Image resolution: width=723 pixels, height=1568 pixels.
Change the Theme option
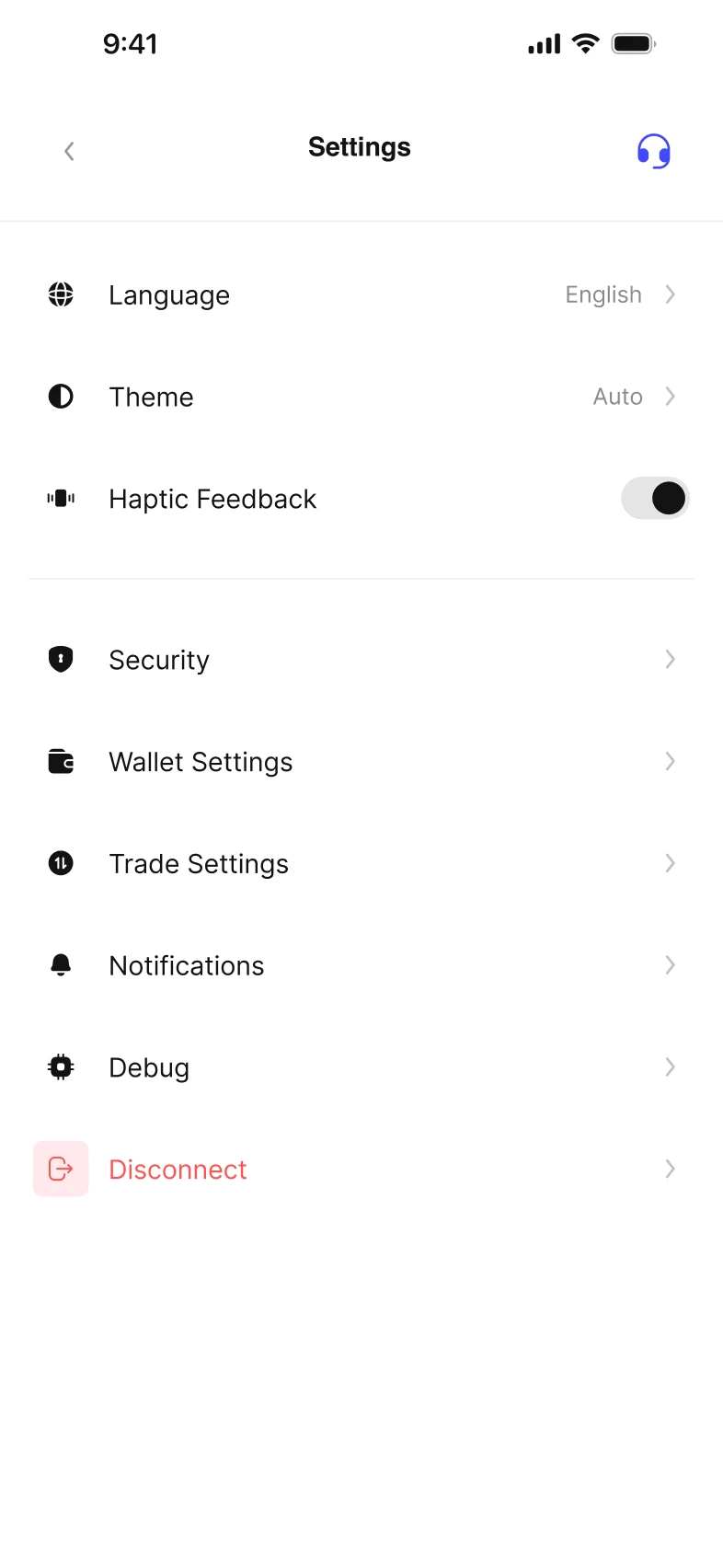tap(361, 398)
